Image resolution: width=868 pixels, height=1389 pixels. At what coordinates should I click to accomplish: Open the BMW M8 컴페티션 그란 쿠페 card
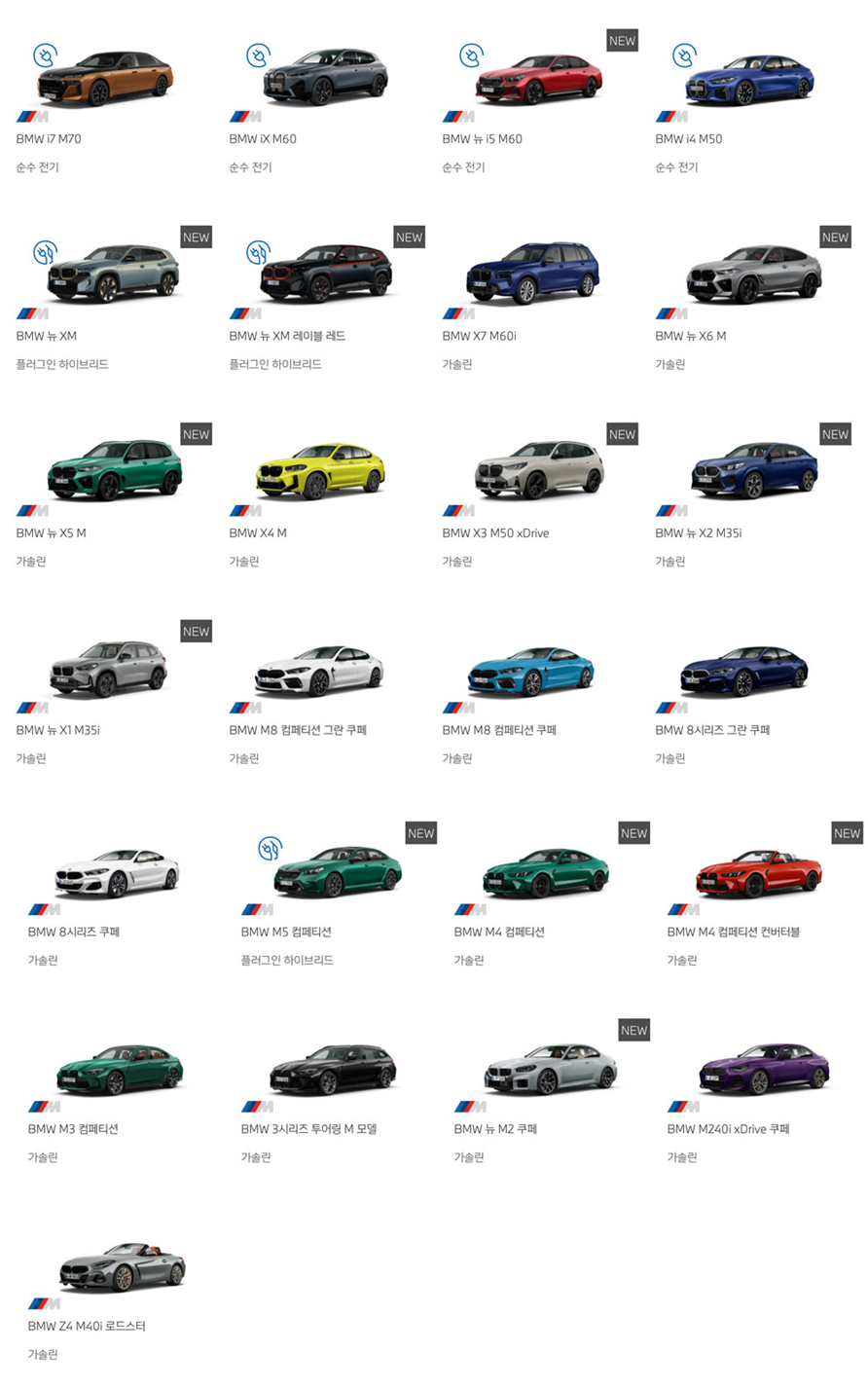coord(318,671)
